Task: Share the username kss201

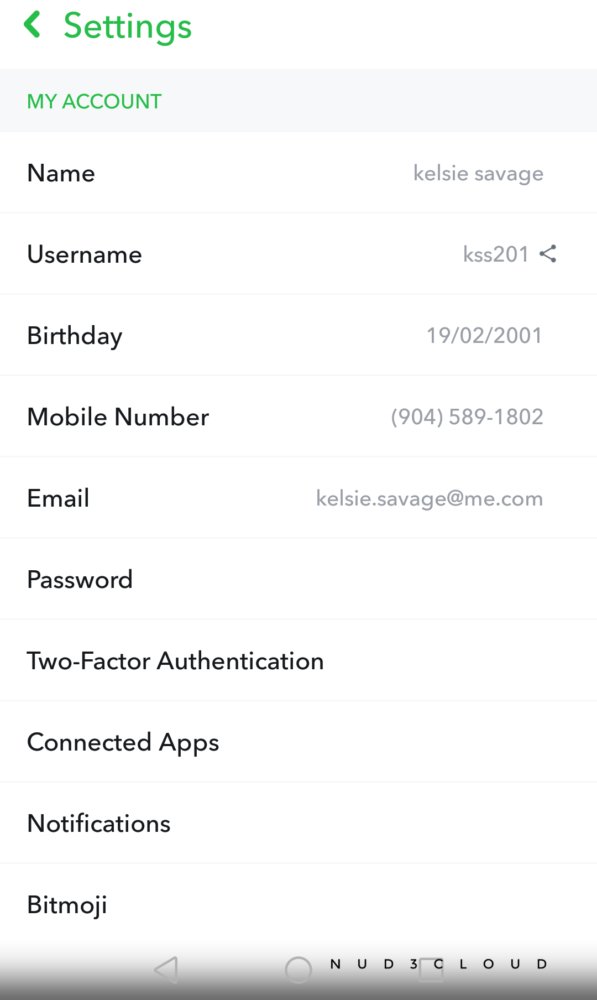Action: [x=548, y=254]
